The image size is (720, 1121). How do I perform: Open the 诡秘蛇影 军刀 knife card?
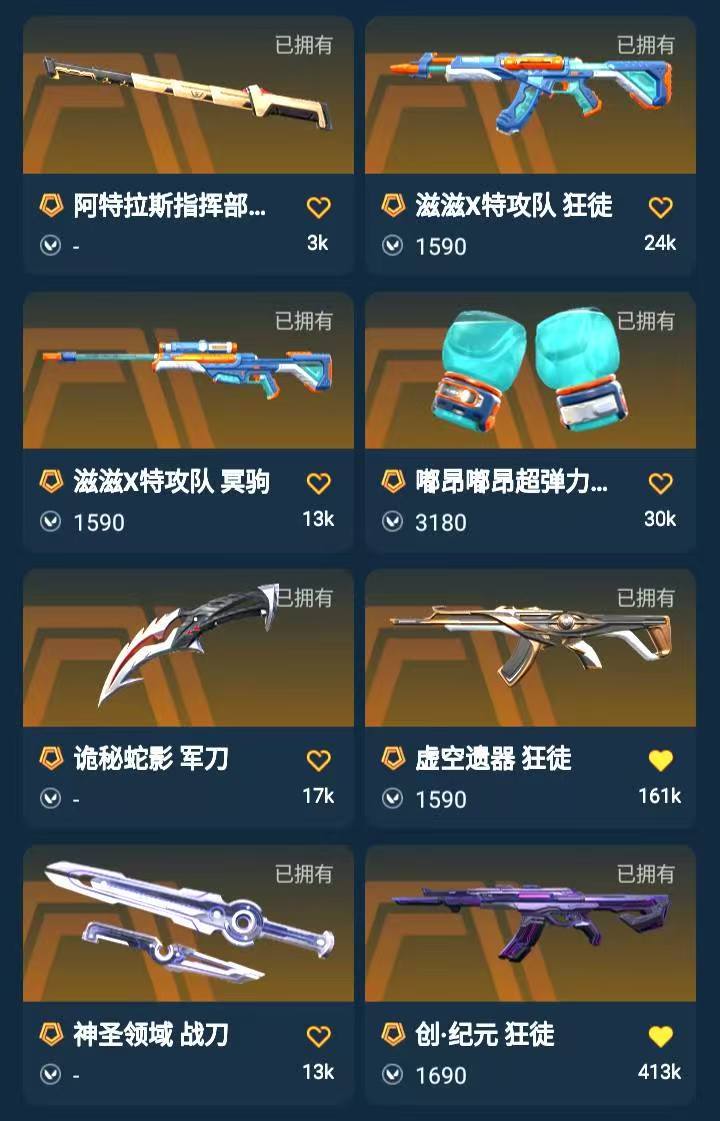tap(188, 650)
